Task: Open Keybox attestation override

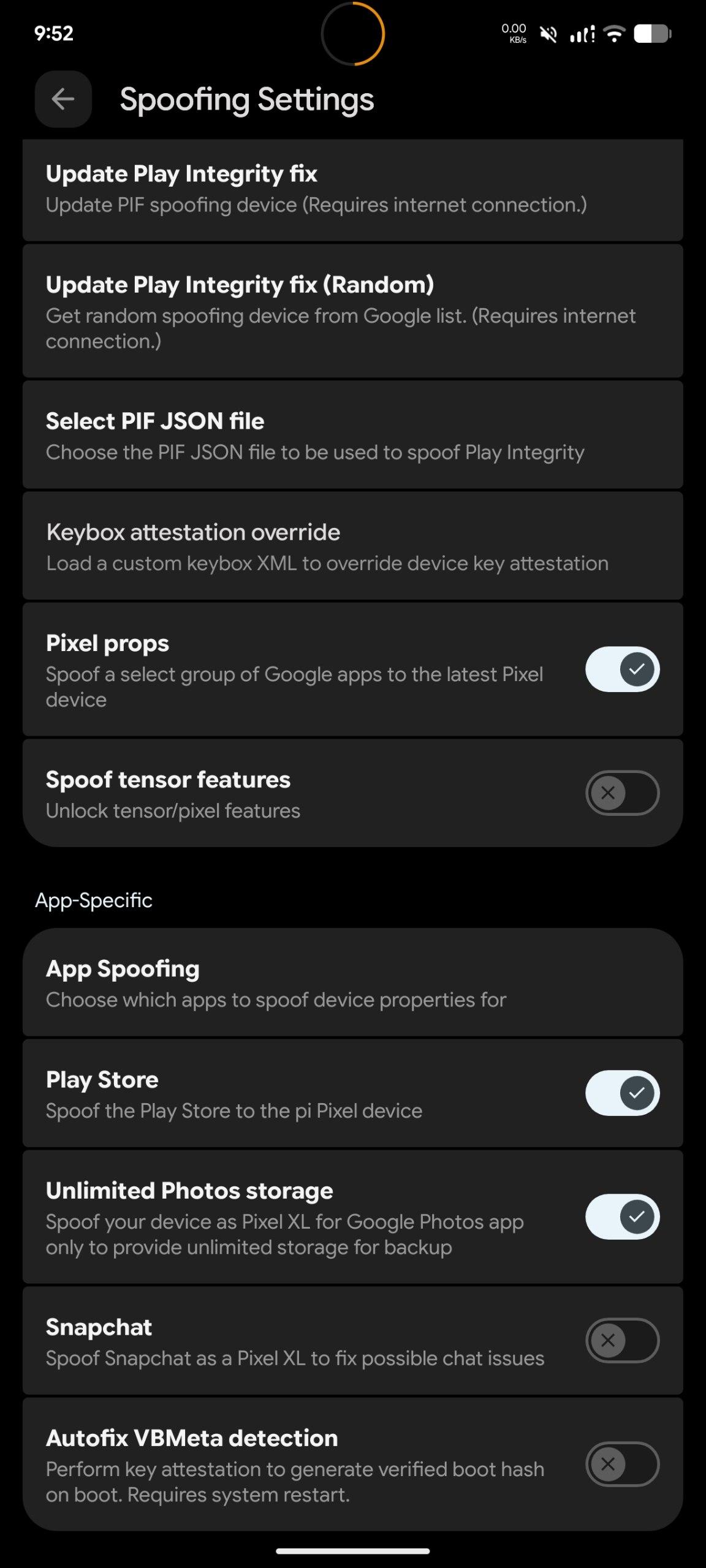Action: point(352,546)
